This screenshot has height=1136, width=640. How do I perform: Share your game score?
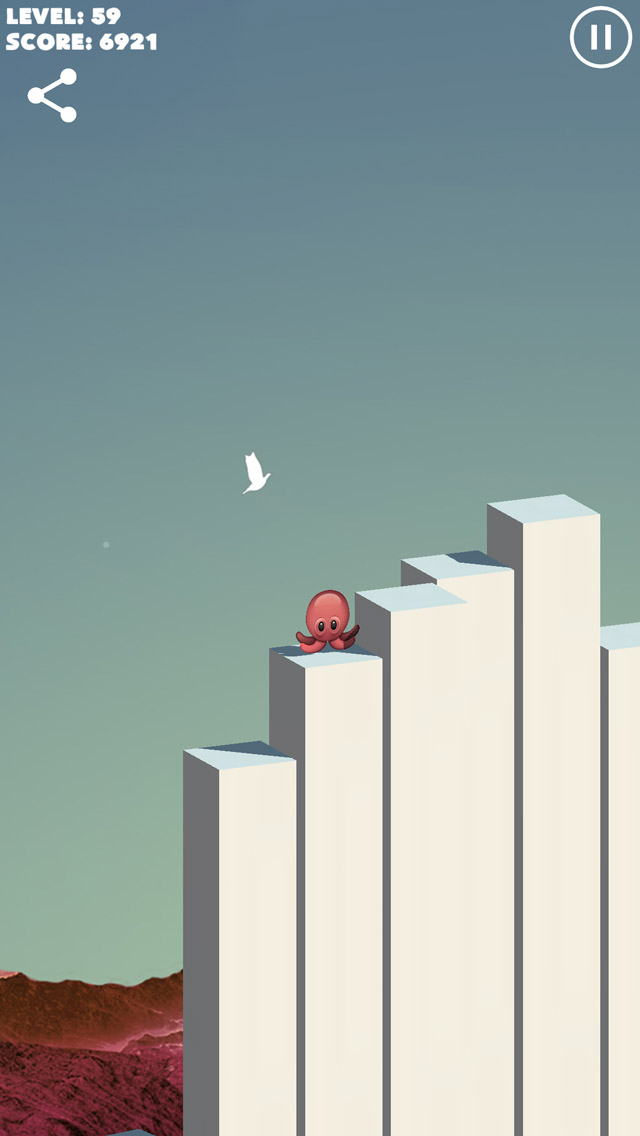point(52,95)
